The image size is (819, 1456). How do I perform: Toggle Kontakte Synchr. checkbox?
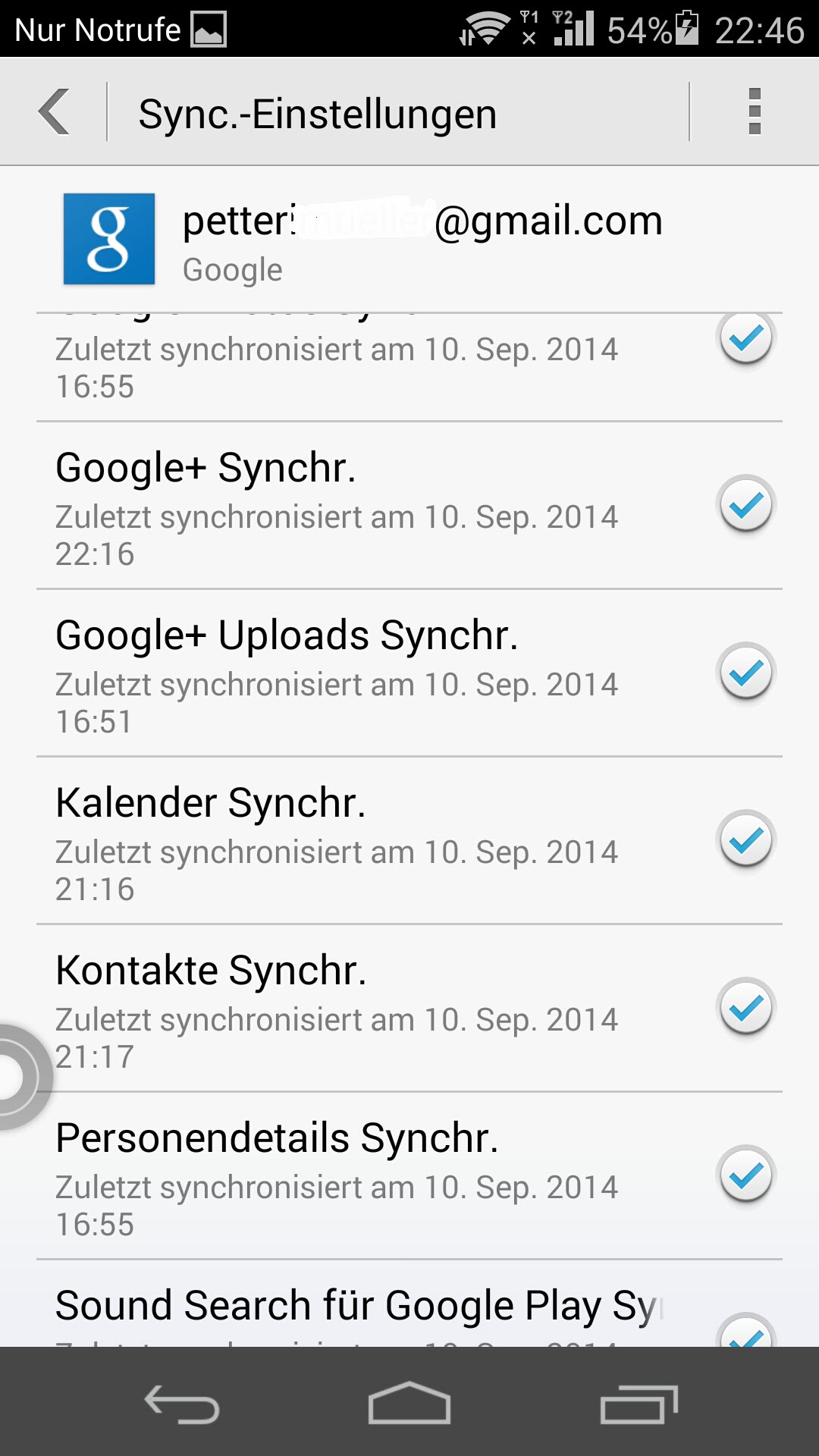point(746,1007)
